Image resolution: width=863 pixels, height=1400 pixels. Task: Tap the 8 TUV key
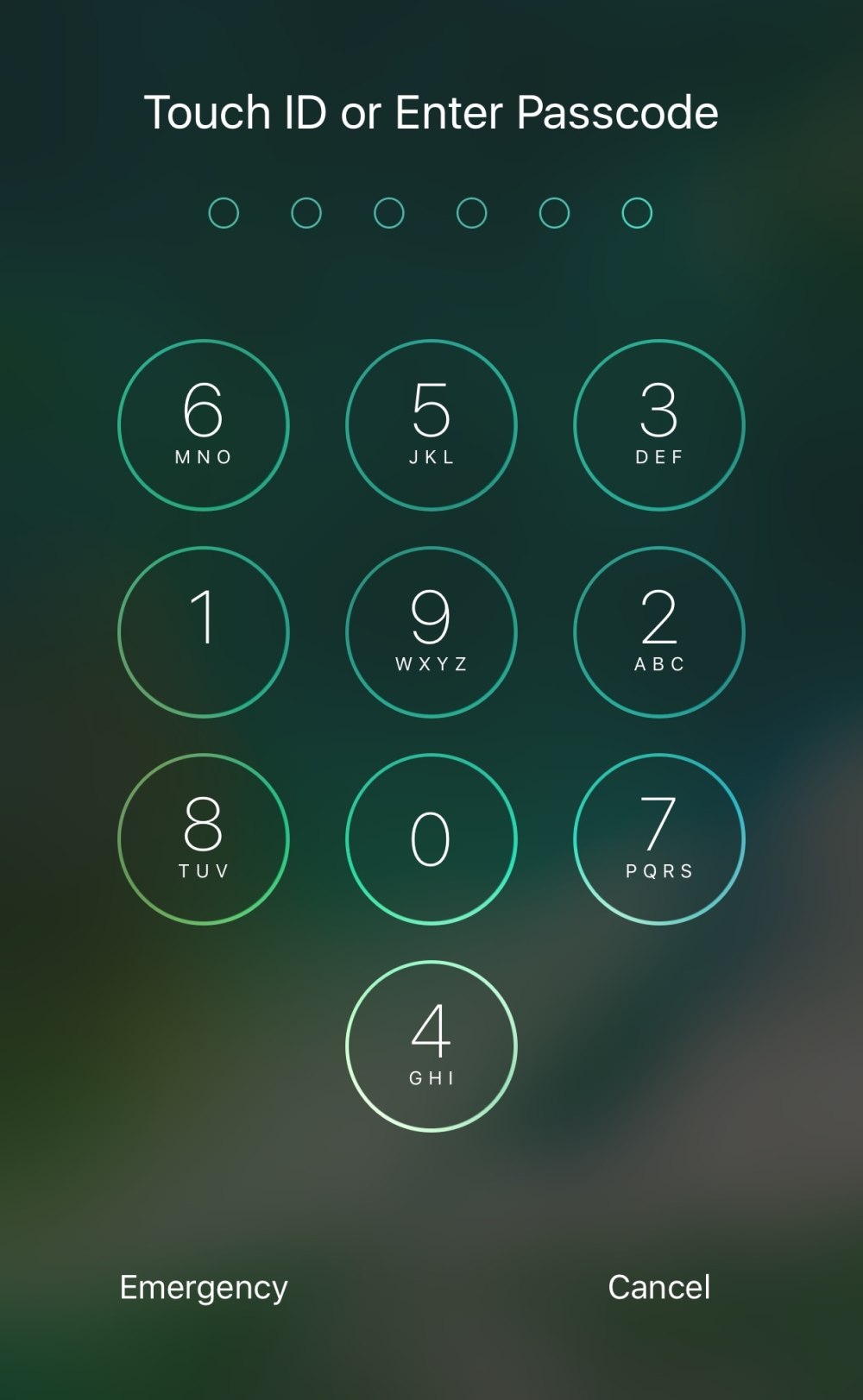click(x=204, y=838)
